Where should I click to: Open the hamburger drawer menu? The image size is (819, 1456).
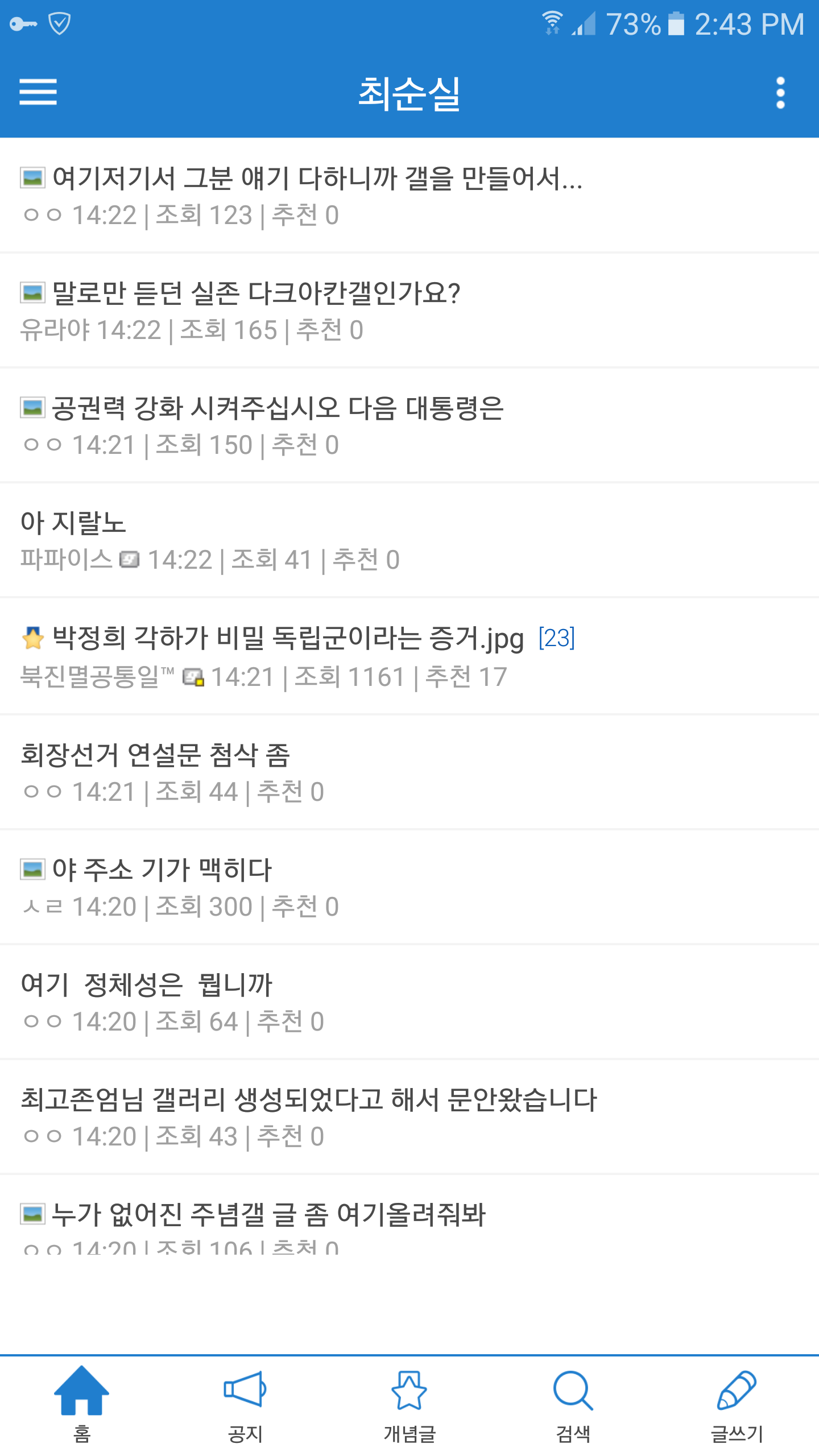pos(38,92)
